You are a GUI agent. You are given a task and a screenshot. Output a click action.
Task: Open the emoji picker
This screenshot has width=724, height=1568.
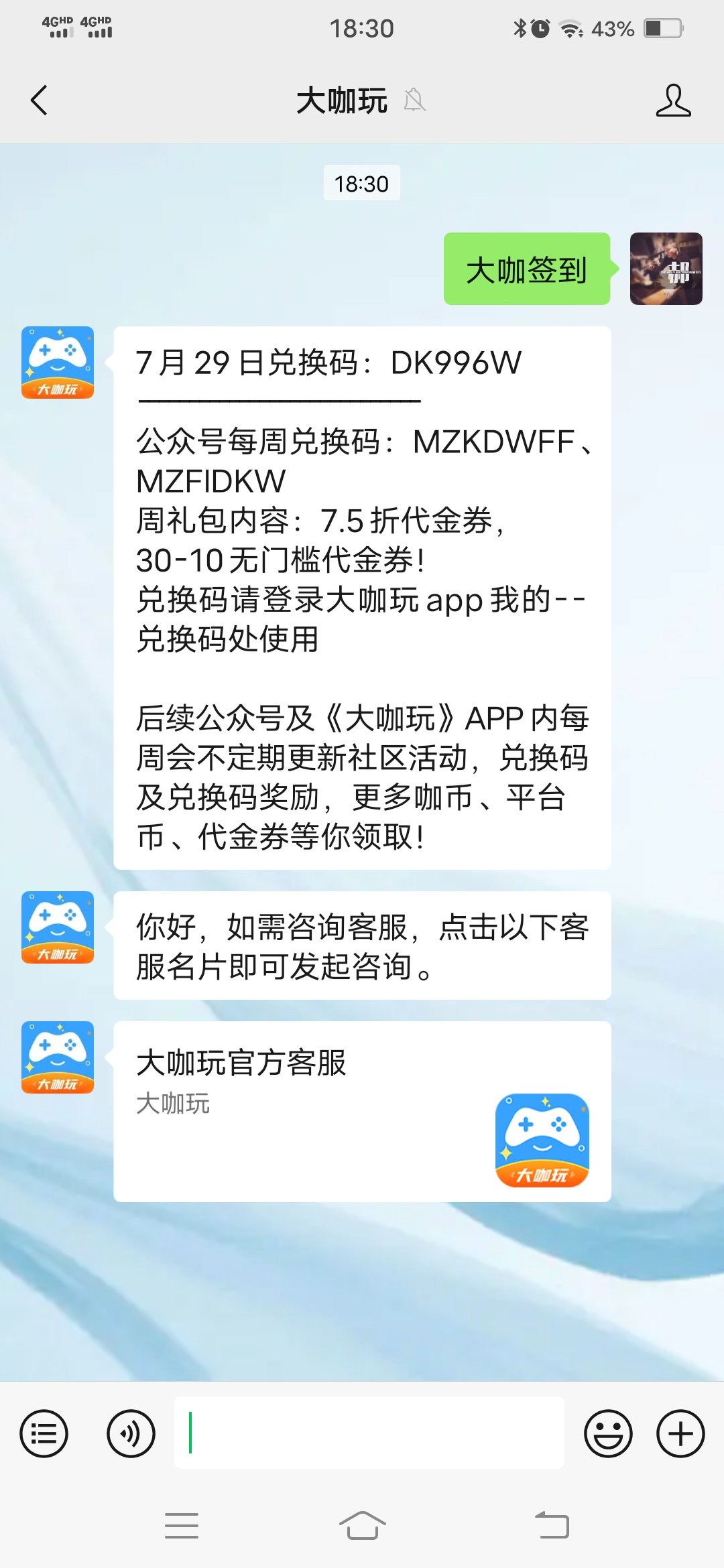click(x=608, y=1434)
